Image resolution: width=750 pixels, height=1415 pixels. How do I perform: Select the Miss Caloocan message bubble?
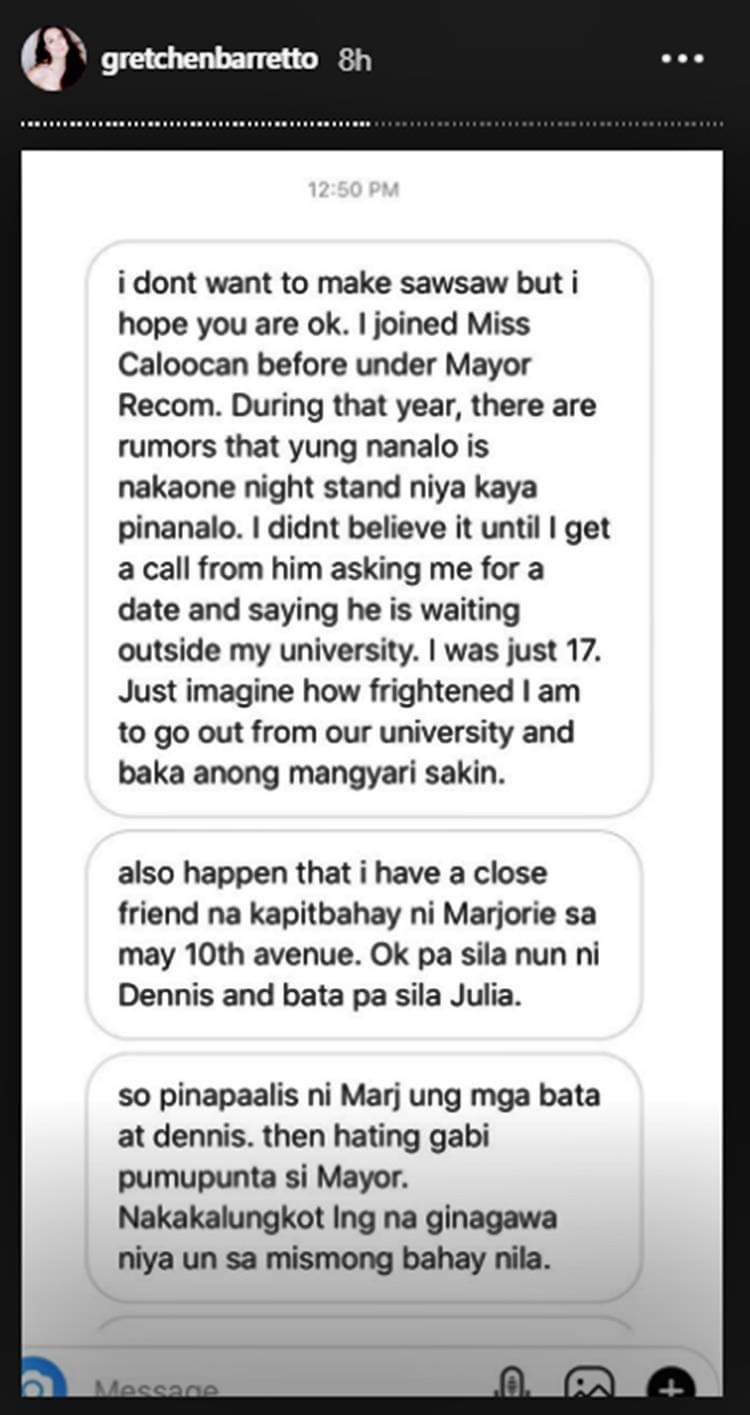pyautogui.click(x=370, y=525)
